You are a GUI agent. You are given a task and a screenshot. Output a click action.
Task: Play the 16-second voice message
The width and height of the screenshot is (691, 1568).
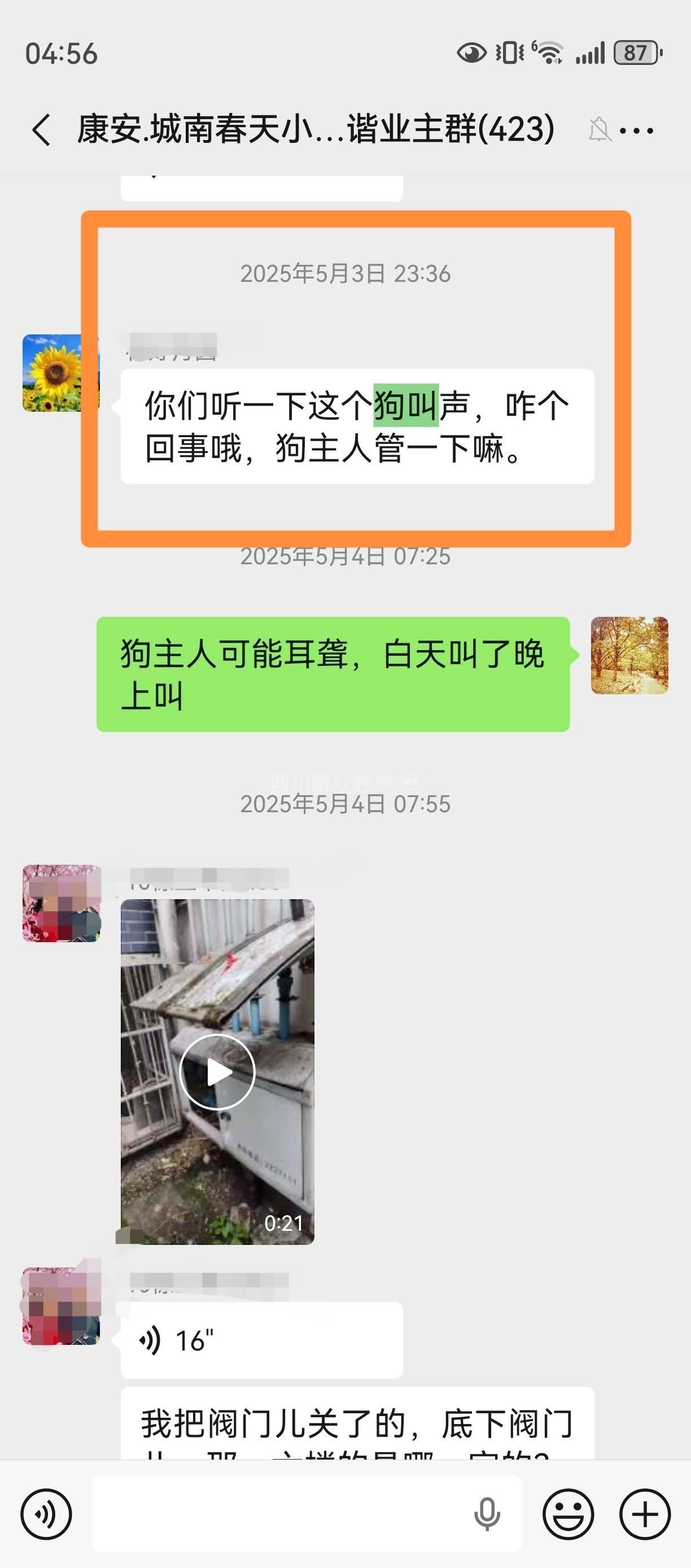[x=261, y=1340]
